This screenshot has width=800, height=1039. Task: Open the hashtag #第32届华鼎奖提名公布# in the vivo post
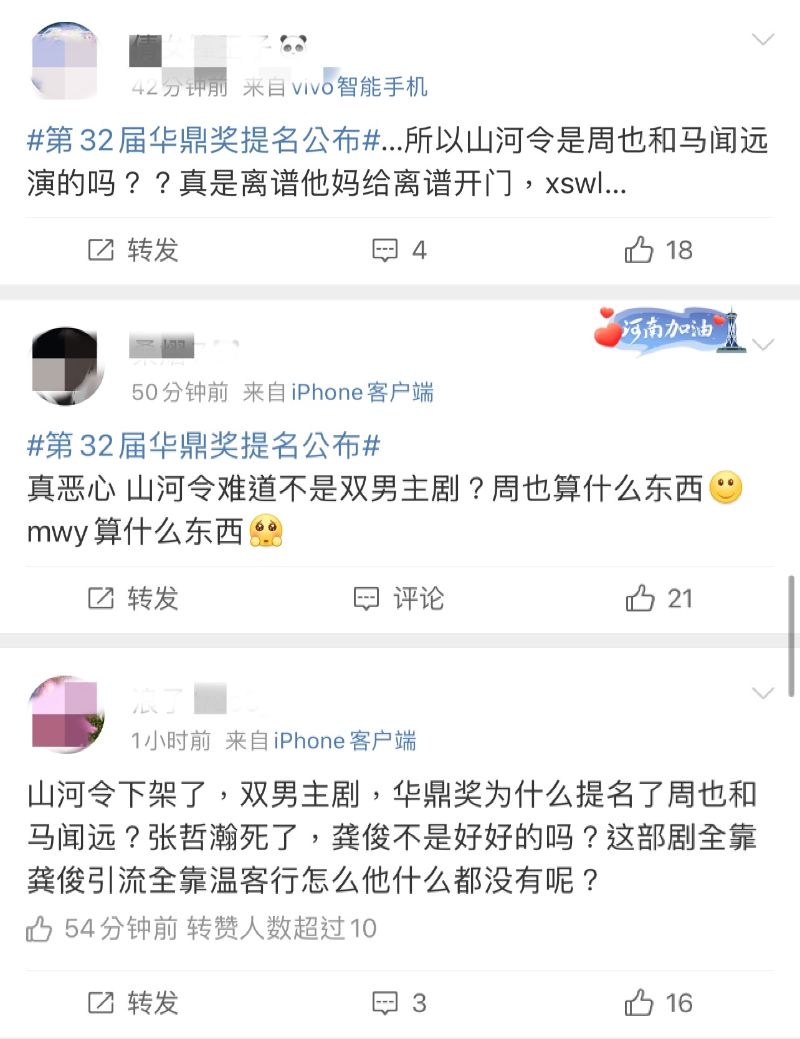(204, 141)
